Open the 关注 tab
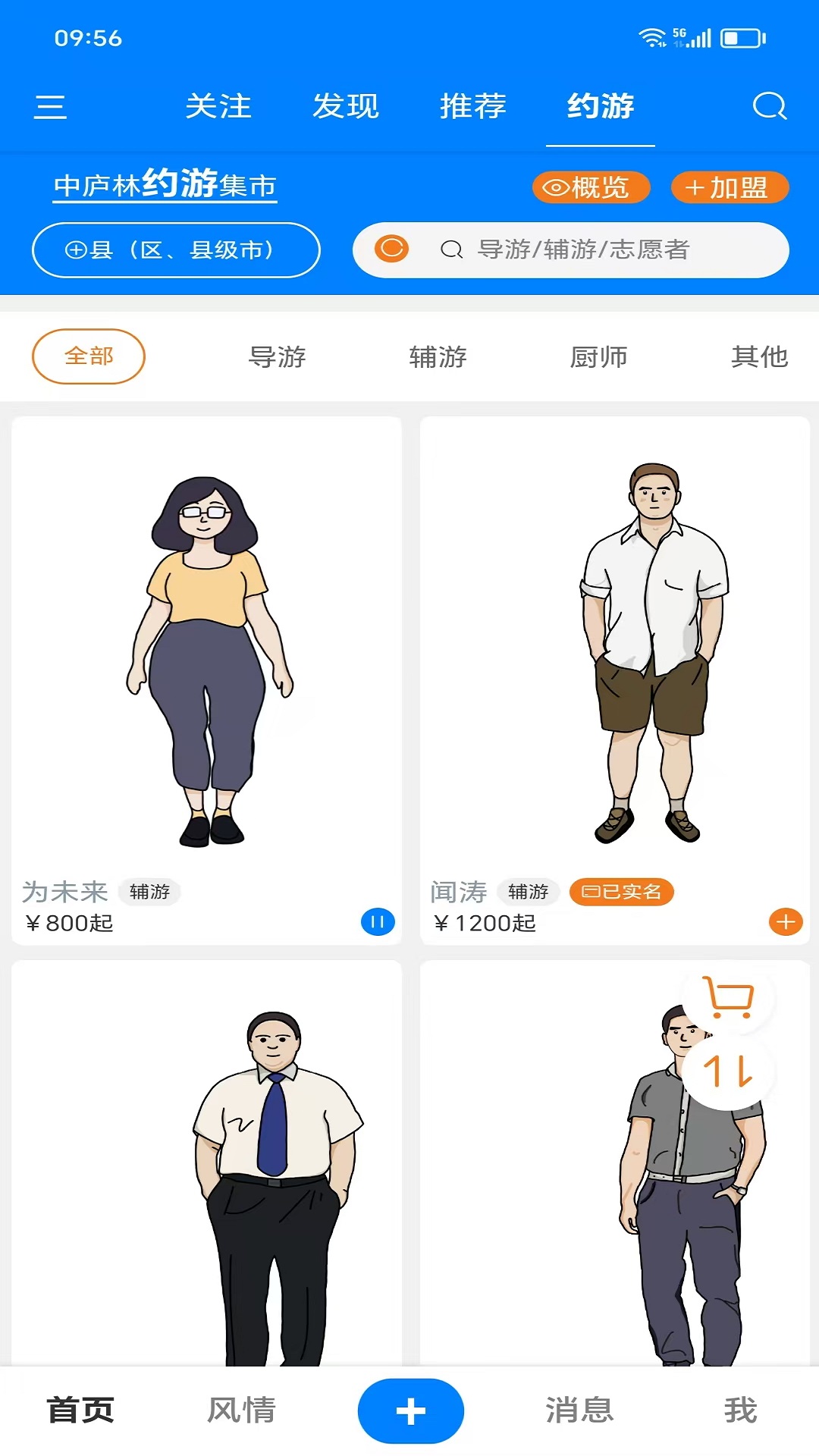 tap(219, 106)
